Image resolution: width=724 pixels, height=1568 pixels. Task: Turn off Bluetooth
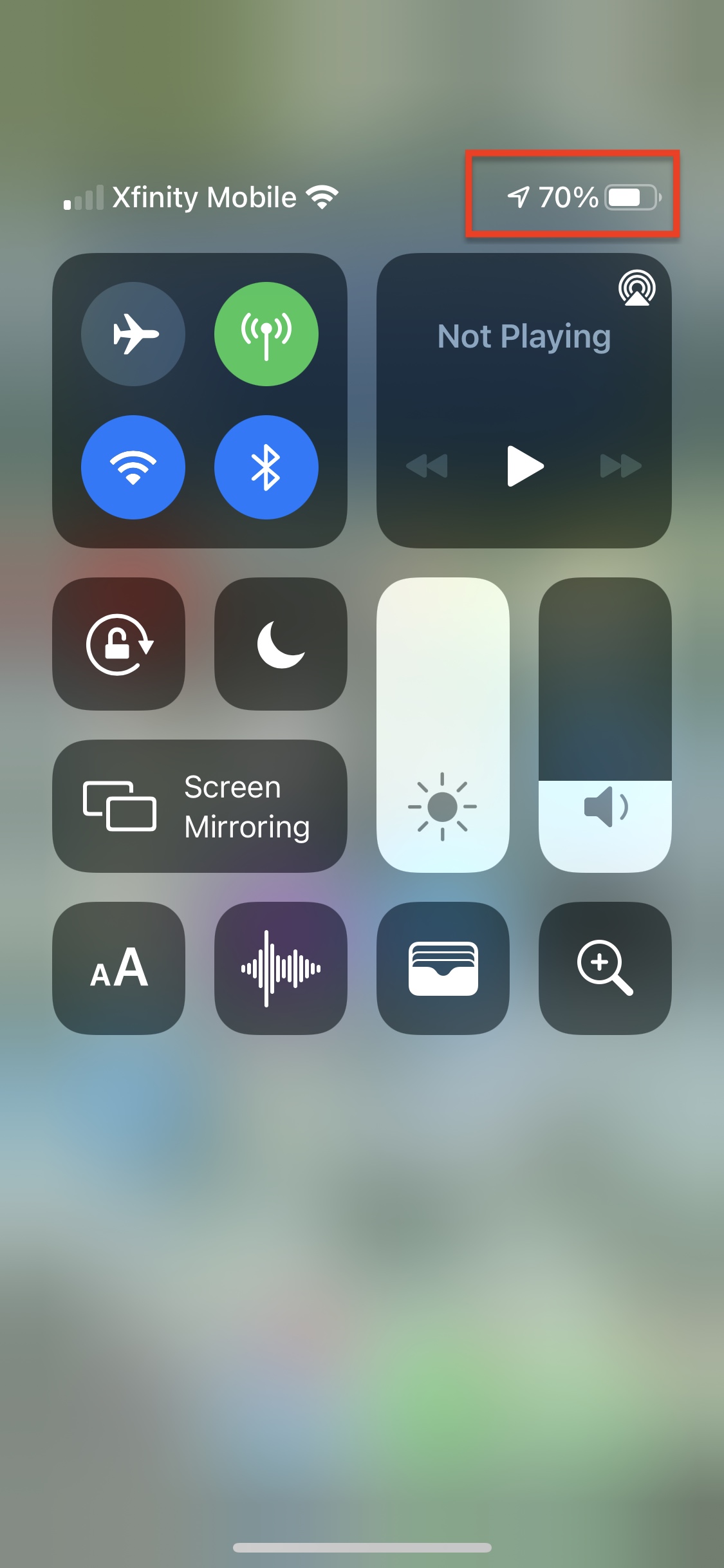tap(266, 467)
